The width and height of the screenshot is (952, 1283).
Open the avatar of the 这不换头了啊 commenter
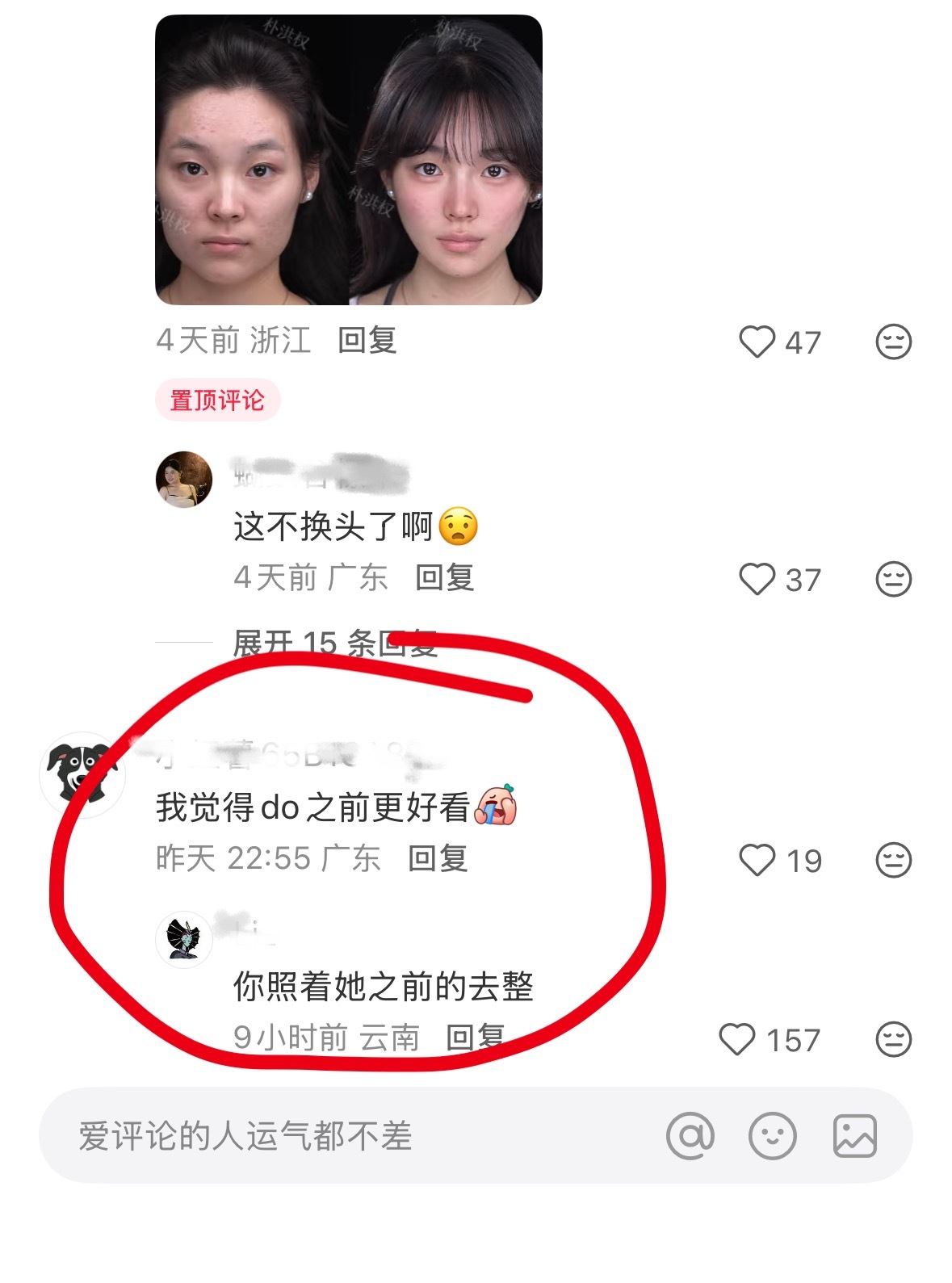[184, 480]
